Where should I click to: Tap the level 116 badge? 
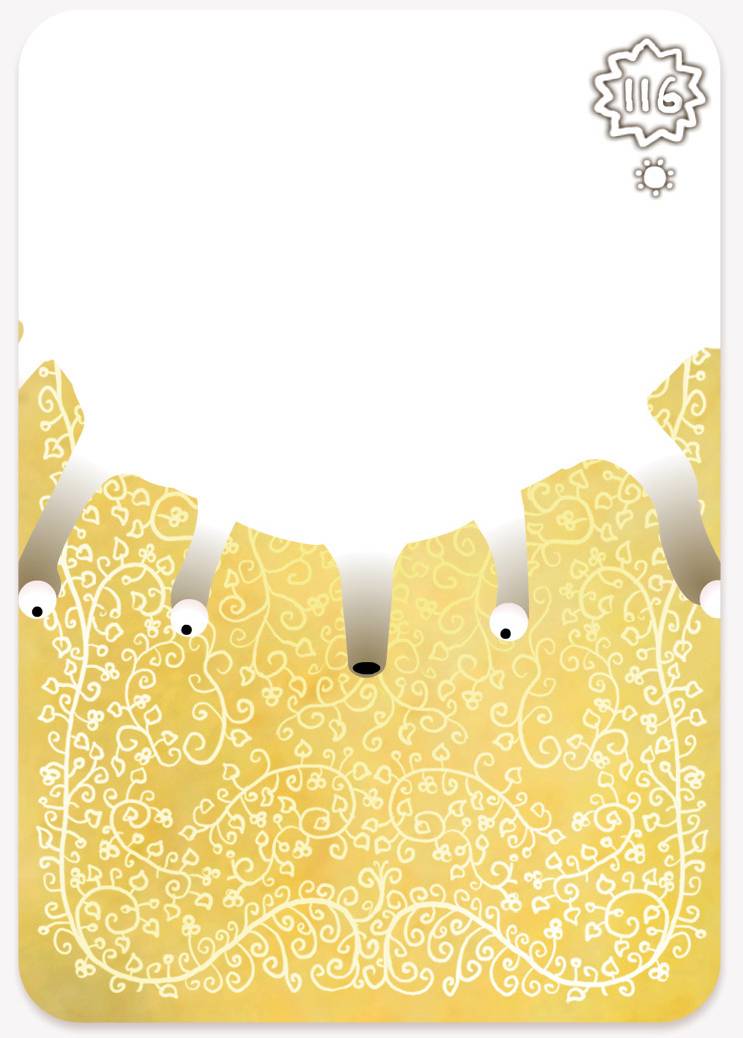pyautogui.click(x=650, y=95)
